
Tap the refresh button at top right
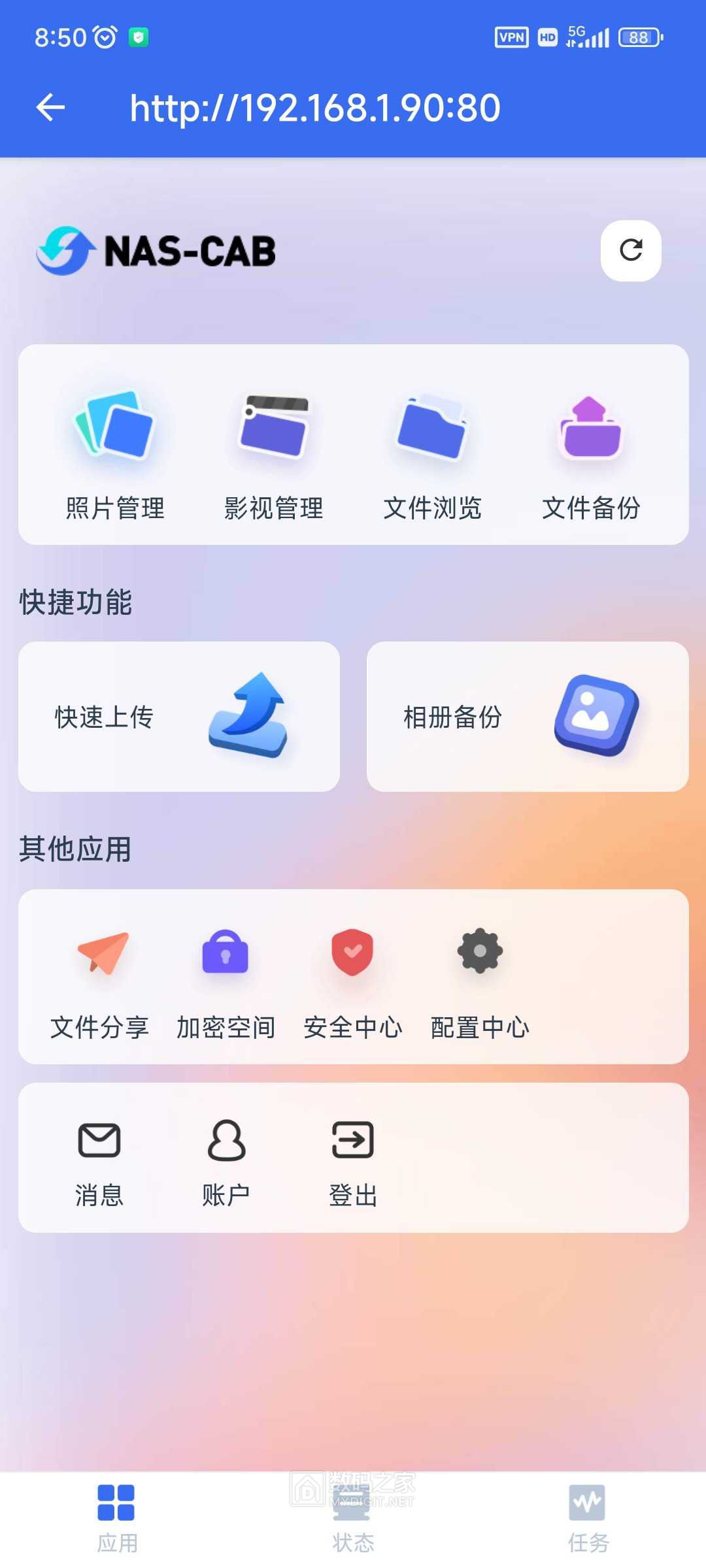tap(630, 252)
